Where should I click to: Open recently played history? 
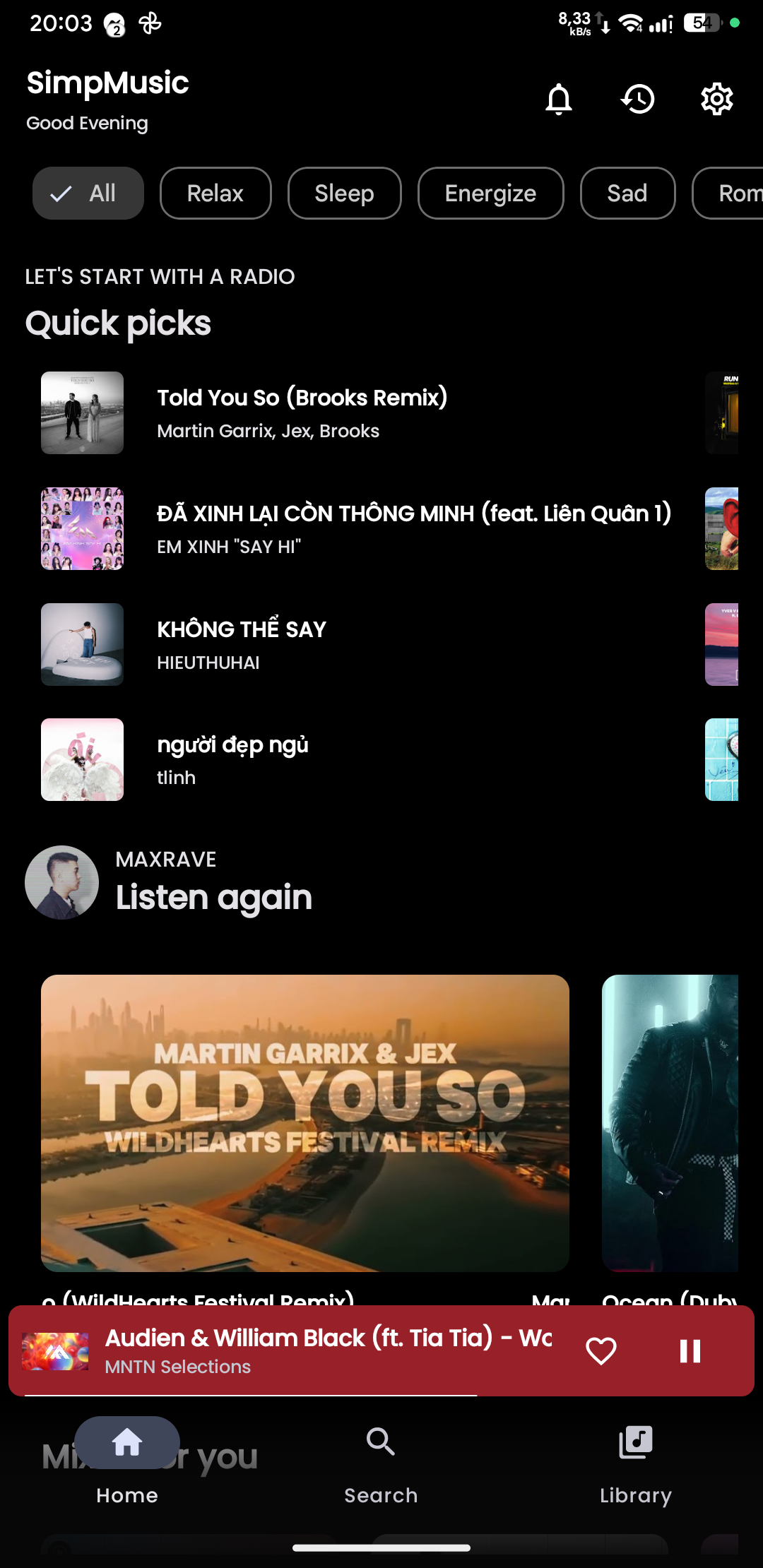pos(638,99)
